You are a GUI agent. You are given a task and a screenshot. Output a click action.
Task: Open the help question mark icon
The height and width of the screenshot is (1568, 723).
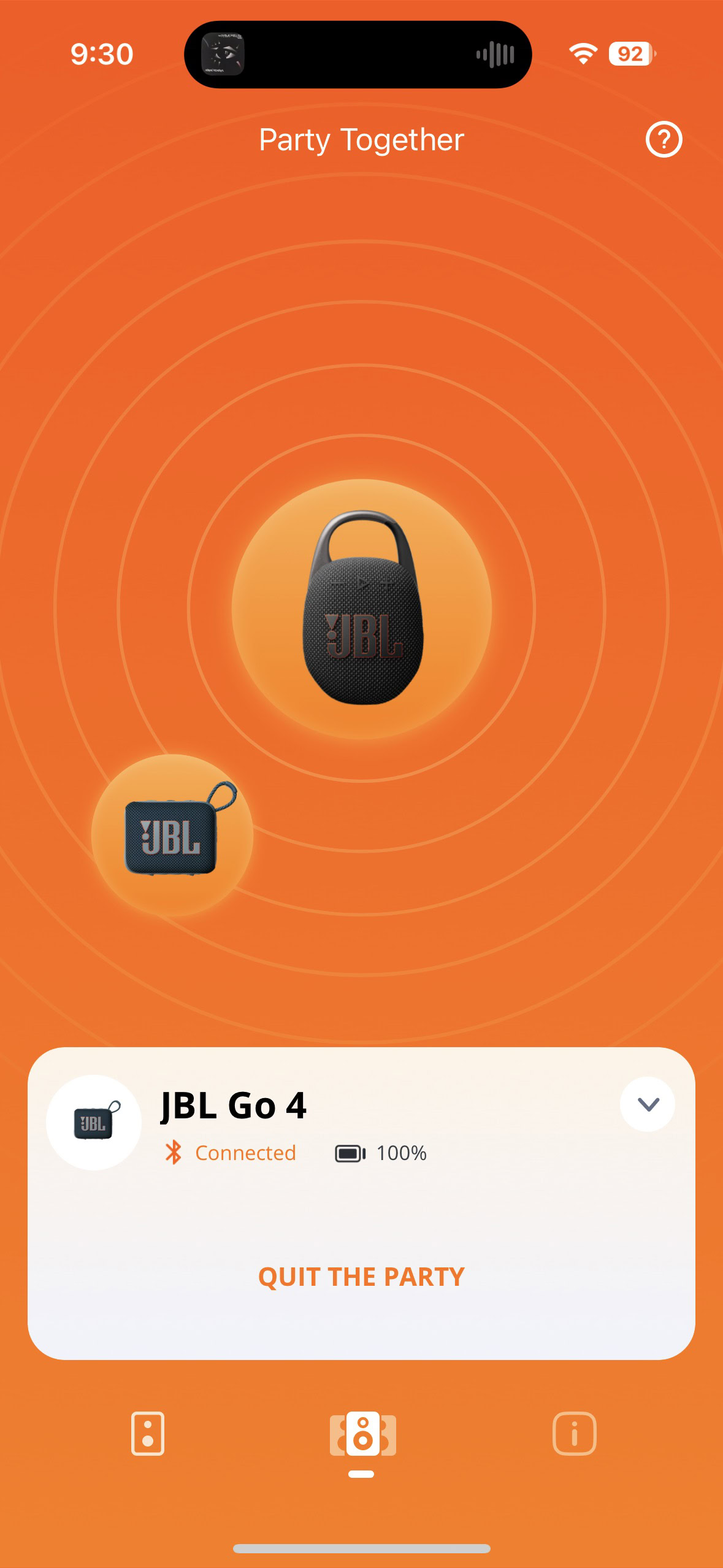point(664,140)
